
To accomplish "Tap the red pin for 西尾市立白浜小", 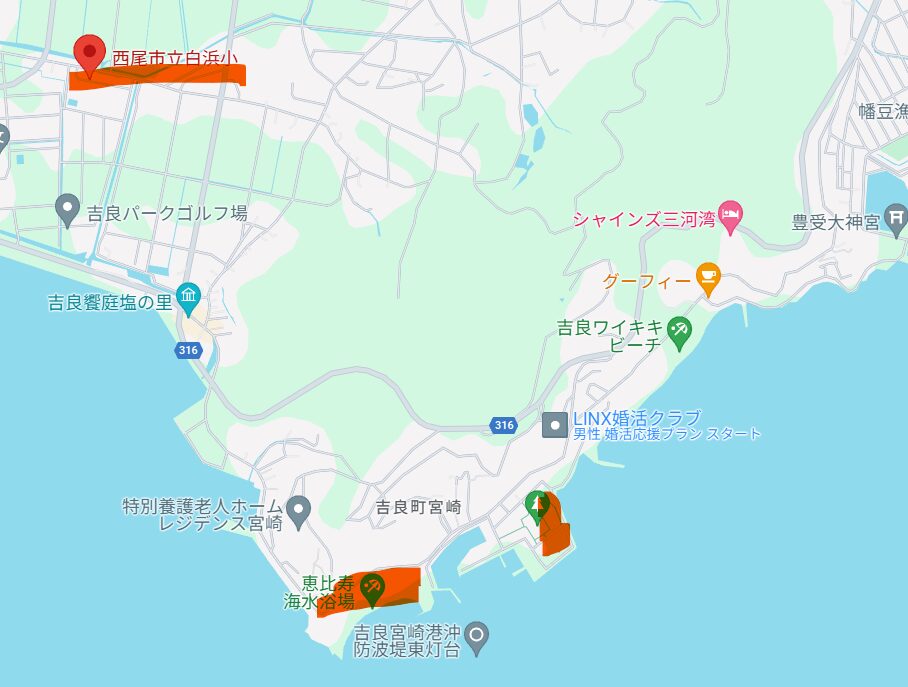I will pyautogui.click(x=90, y=53).
